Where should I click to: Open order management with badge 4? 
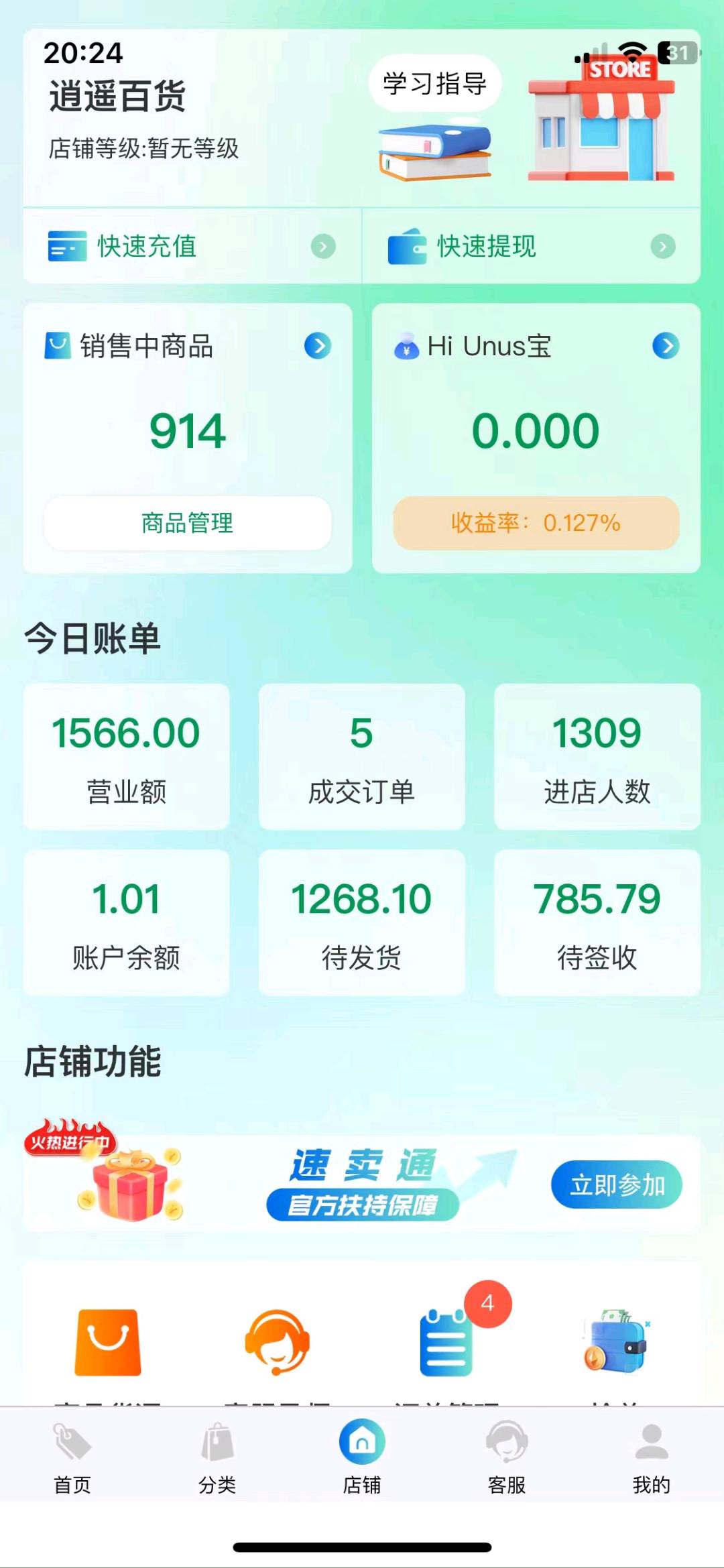click(x=446, y=1342)
